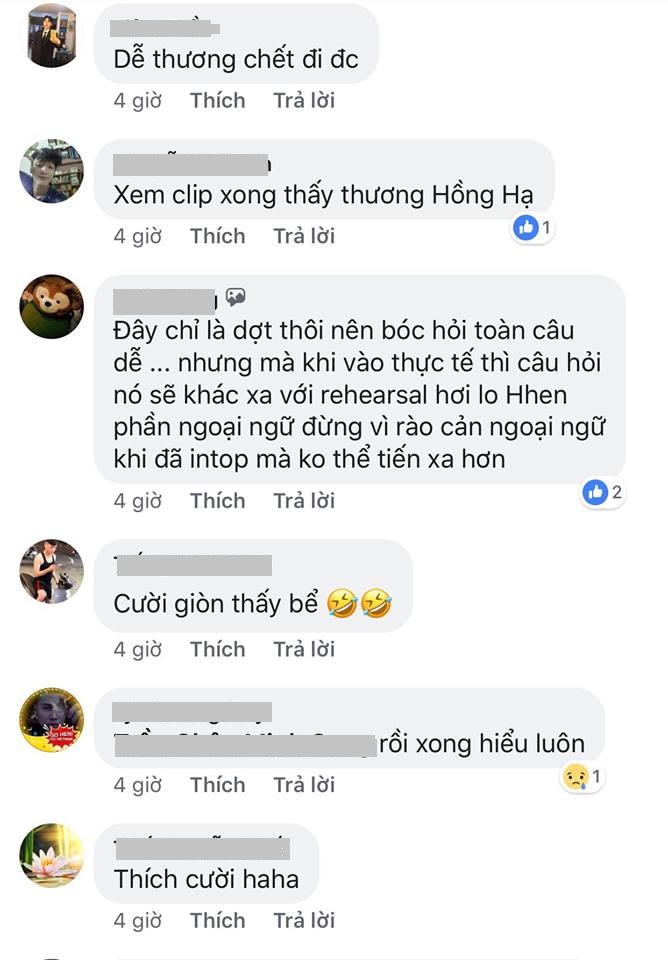The image size is (668, 960).
Task: Reply to the 'Dễ thương chết đi đc' comment
Action: point(303,100)
